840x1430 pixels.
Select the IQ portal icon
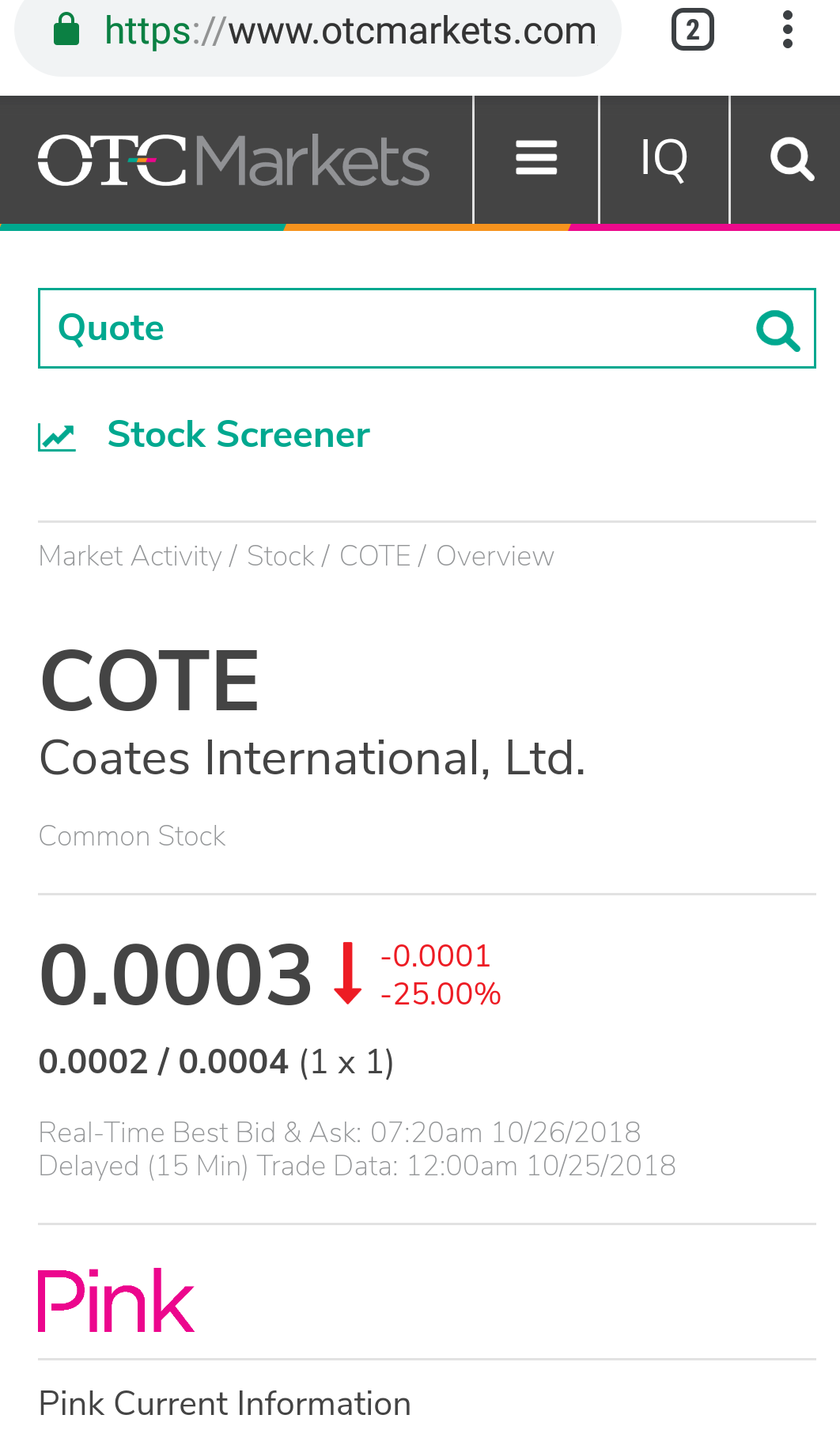(x=664, y=158)
